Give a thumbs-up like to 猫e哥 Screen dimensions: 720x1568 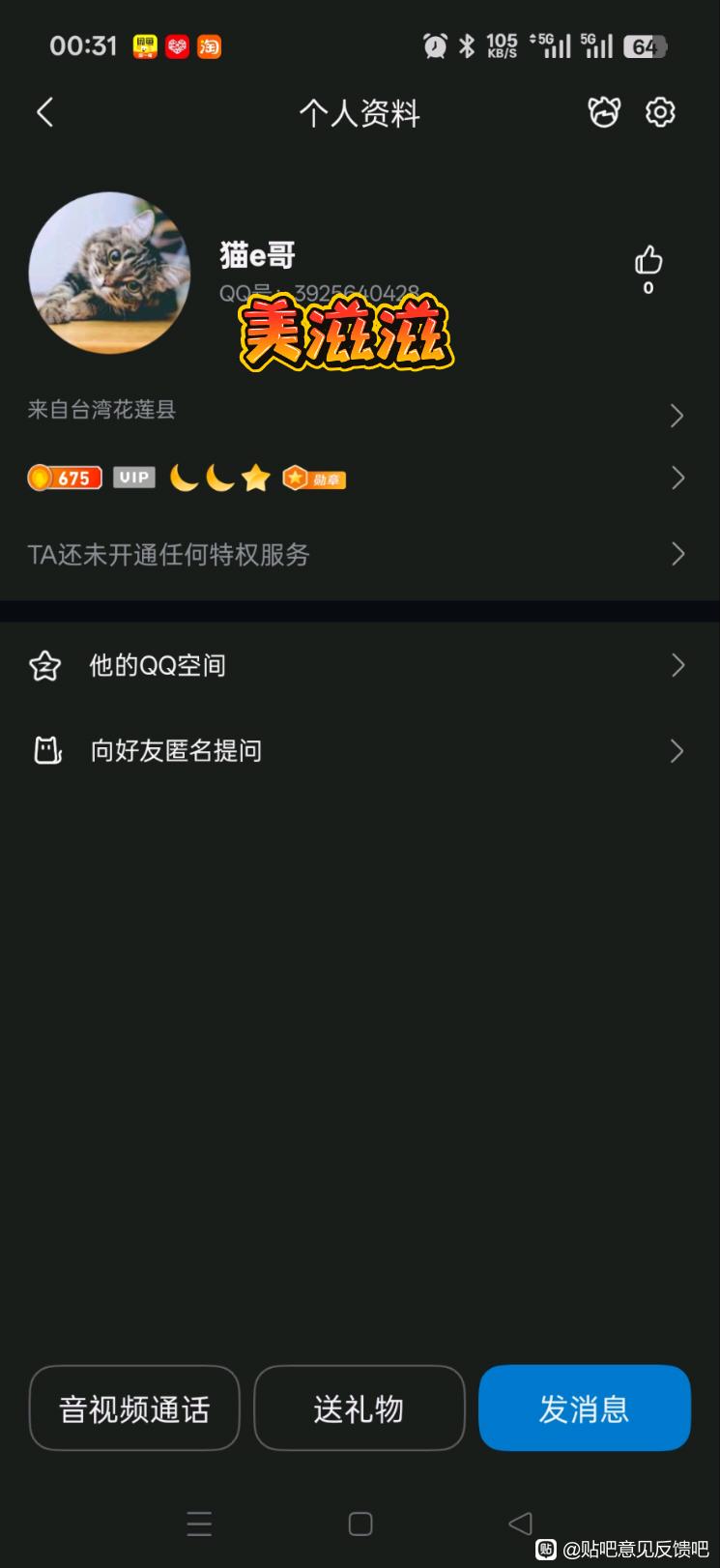pyautogui.click(x=648, y=262)
